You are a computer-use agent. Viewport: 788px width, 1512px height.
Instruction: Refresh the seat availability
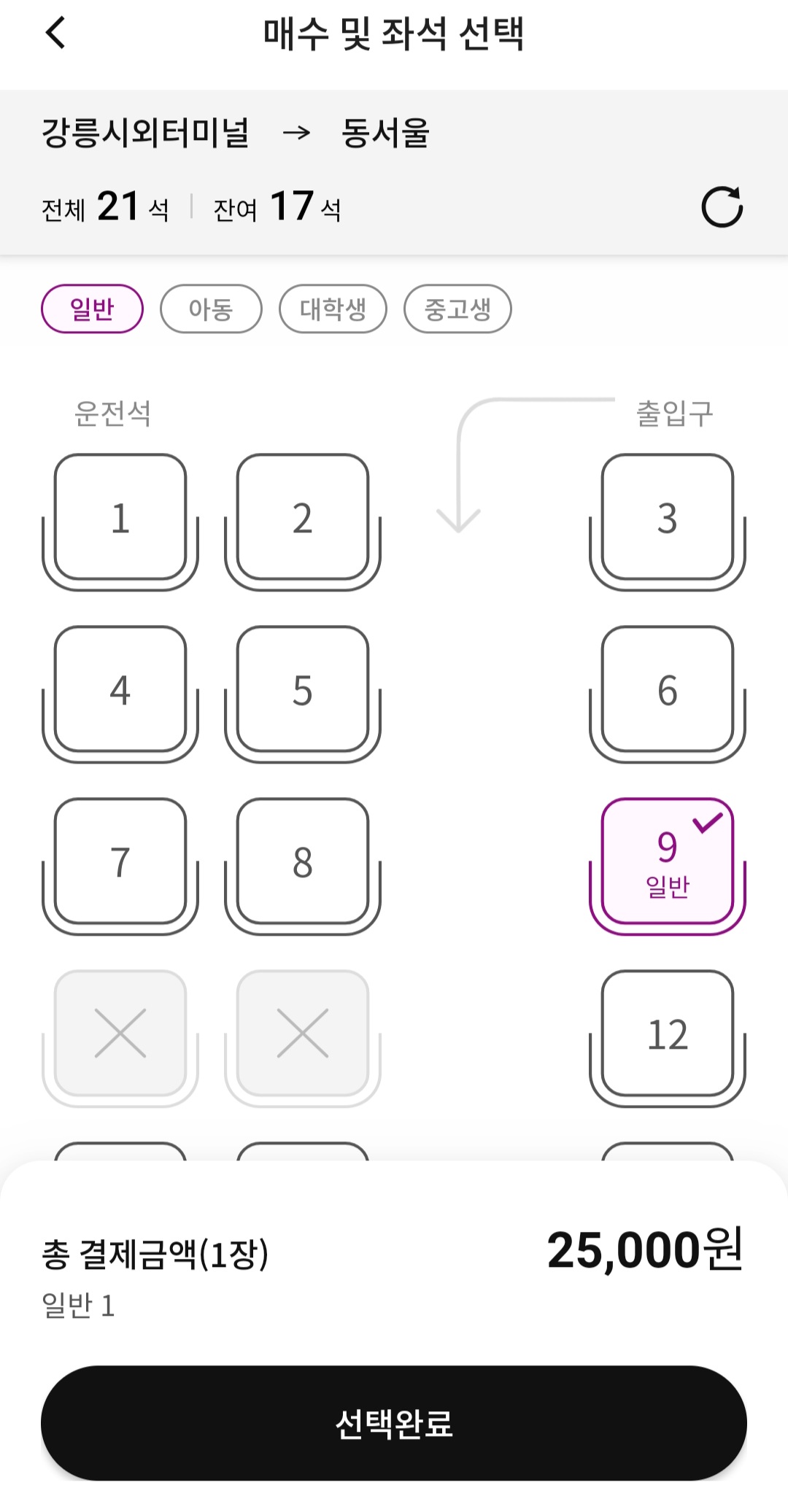coord(724,207)
